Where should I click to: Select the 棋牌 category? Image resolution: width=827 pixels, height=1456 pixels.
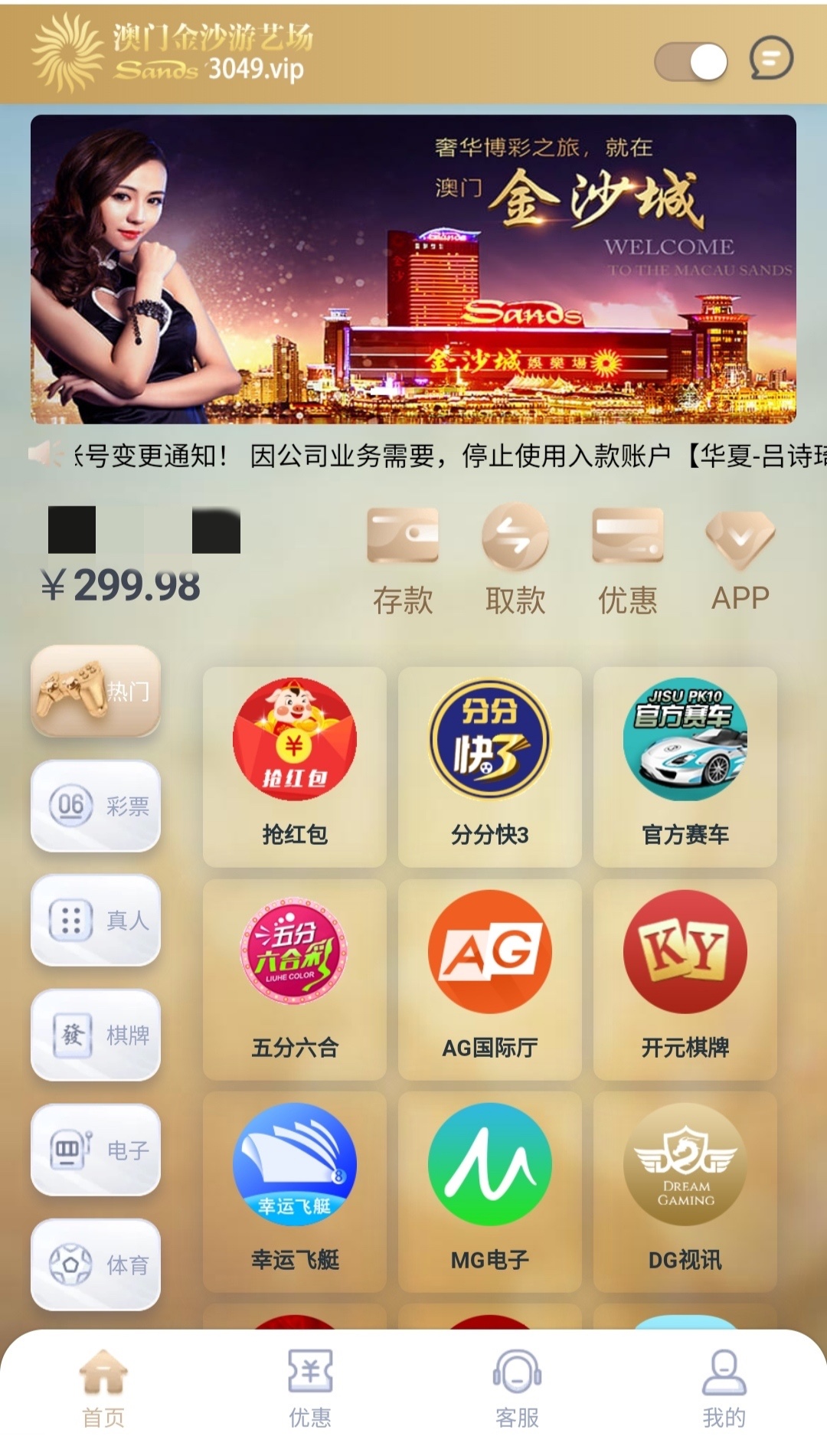coord(96,1035)
